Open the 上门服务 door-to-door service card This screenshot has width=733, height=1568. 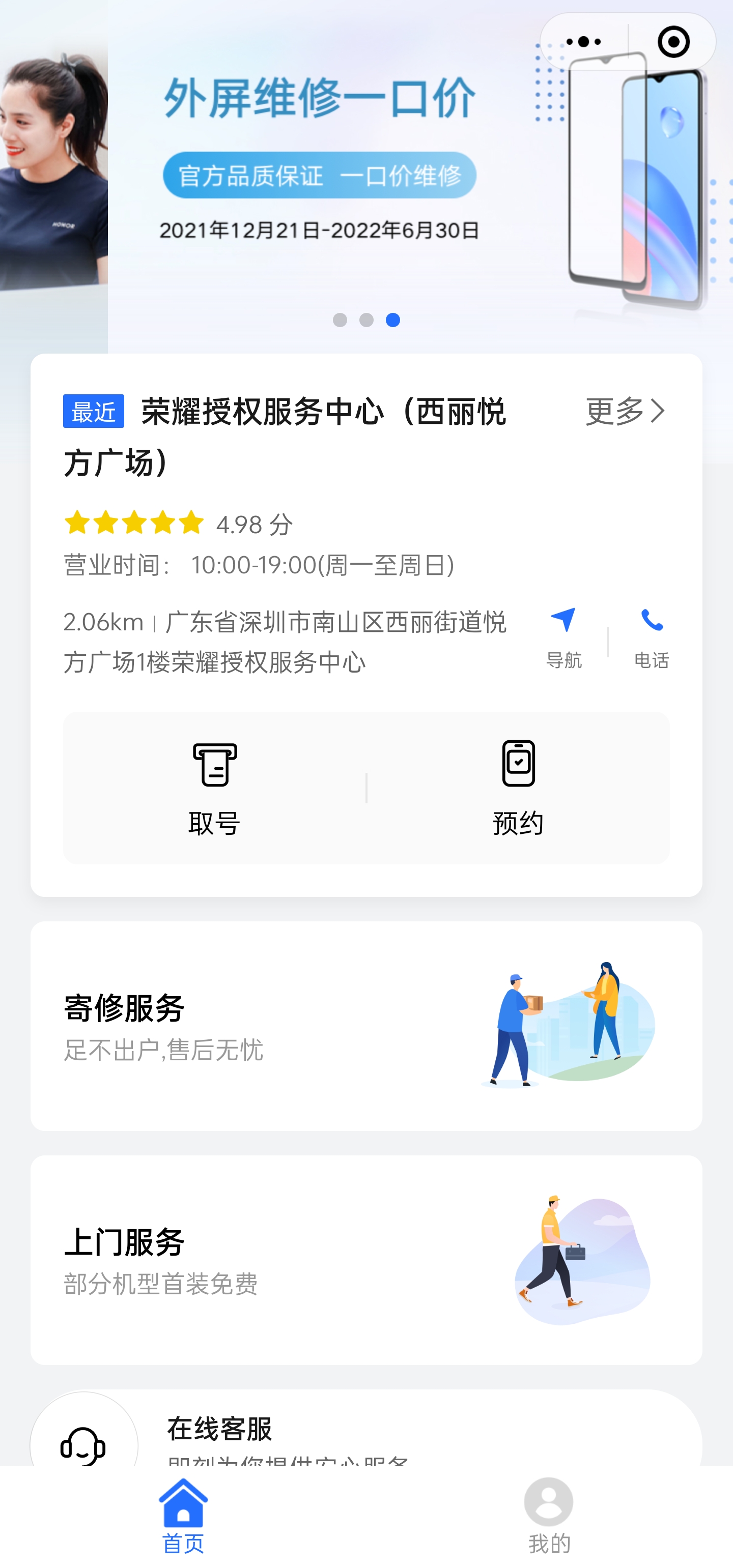tap(366, 1261)
